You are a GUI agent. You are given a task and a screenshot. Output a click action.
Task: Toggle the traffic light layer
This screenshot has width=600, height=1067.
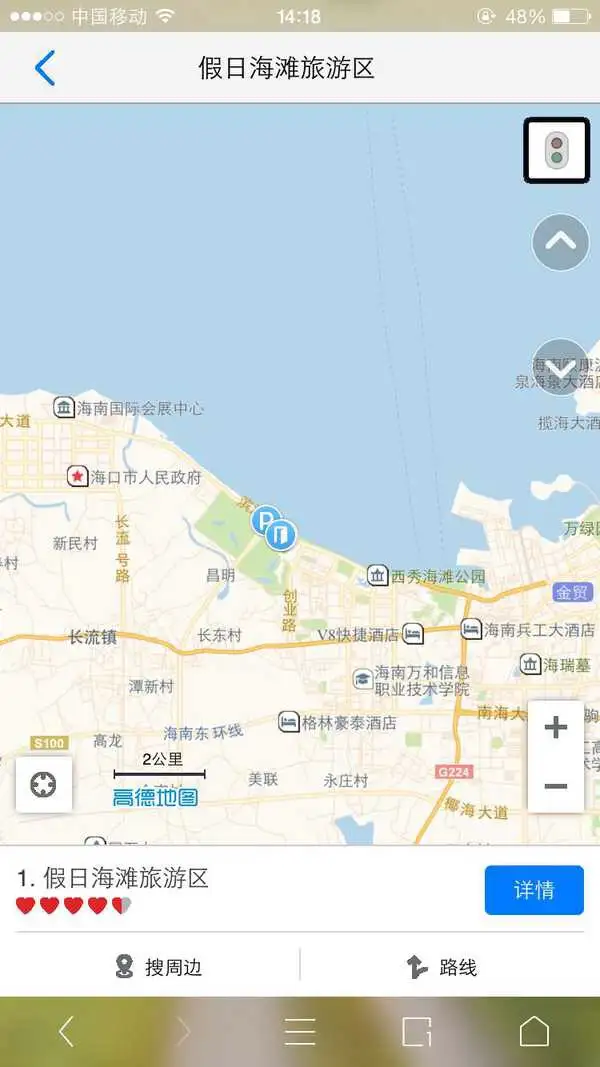(556, 150)
